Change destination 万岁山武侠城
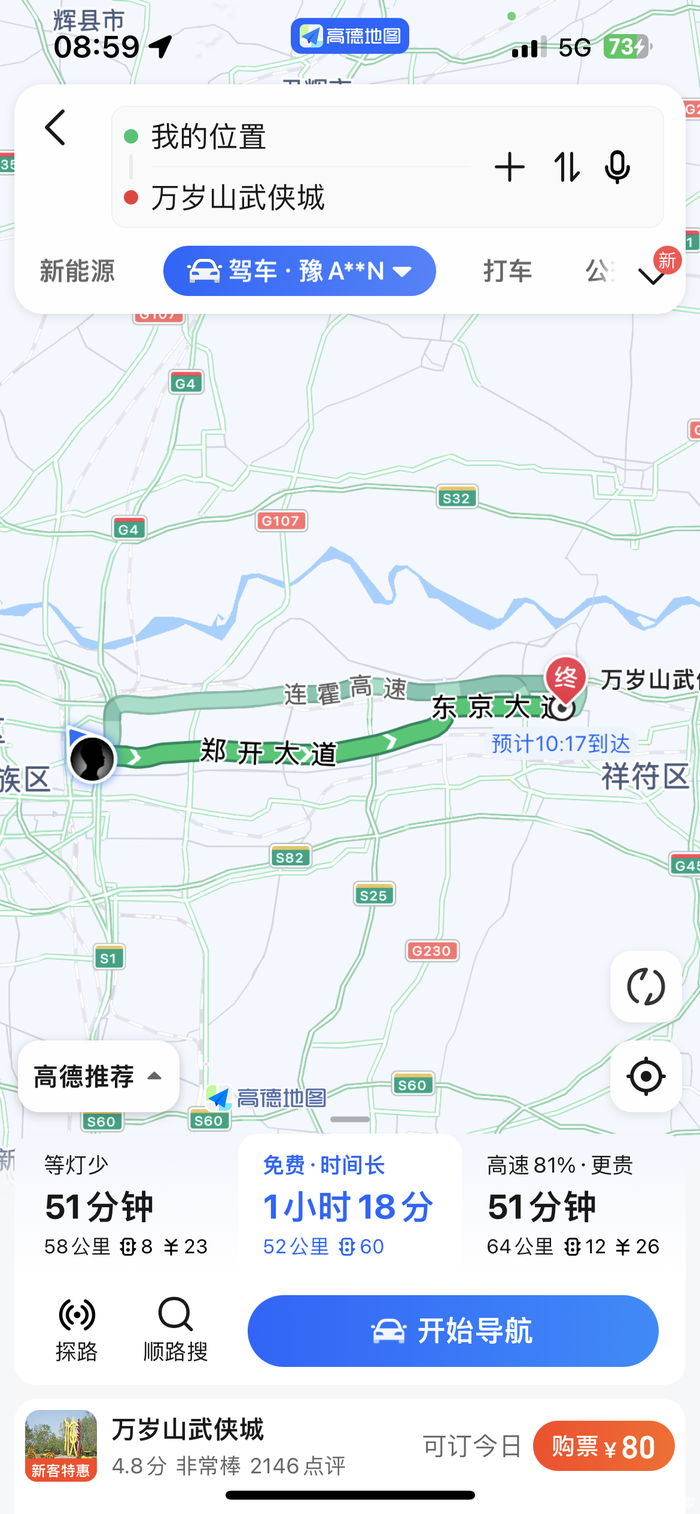700x1514 pixels. click(x=300, y=198)
